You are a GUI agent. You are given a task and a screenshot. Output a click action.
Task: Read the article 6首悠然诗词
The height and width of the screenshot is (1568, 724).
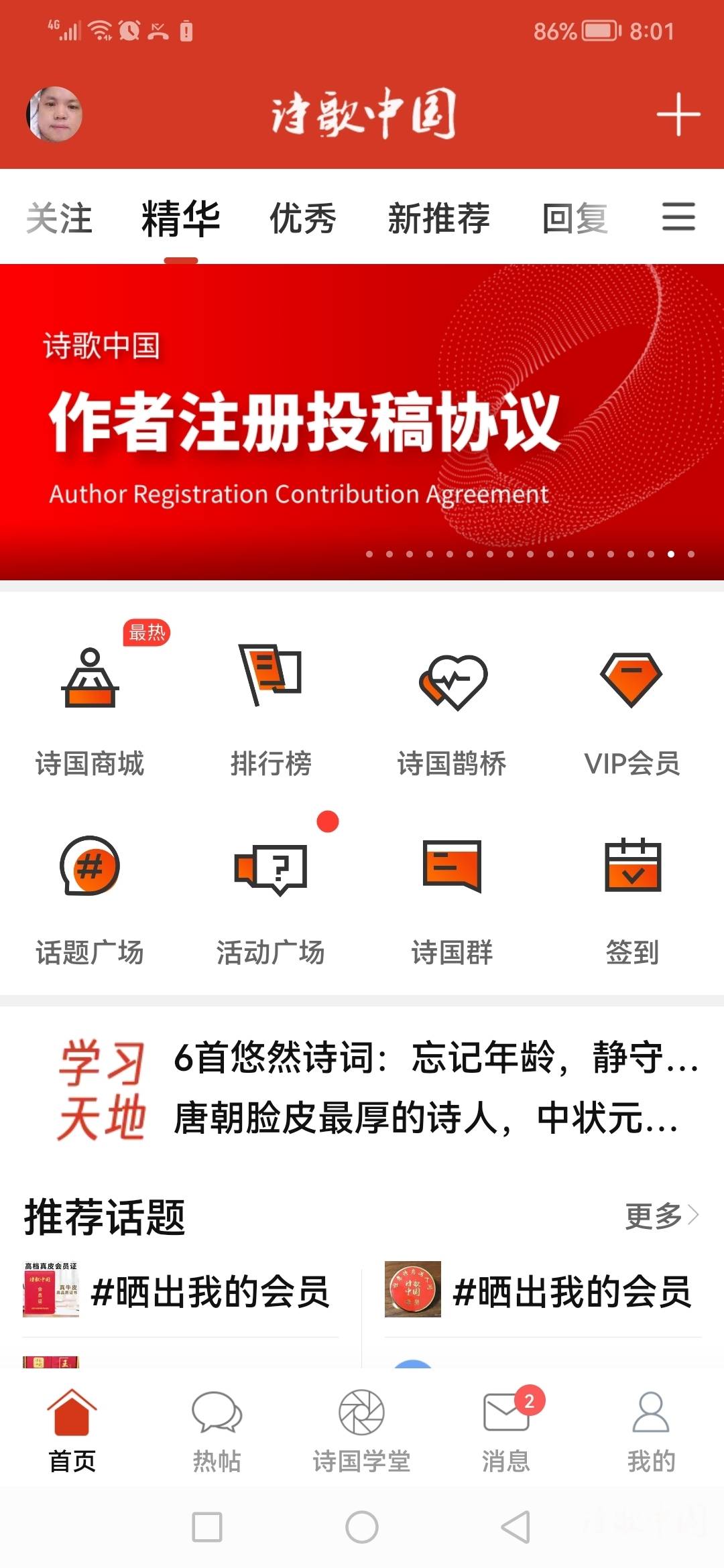tap(436, 1057)
